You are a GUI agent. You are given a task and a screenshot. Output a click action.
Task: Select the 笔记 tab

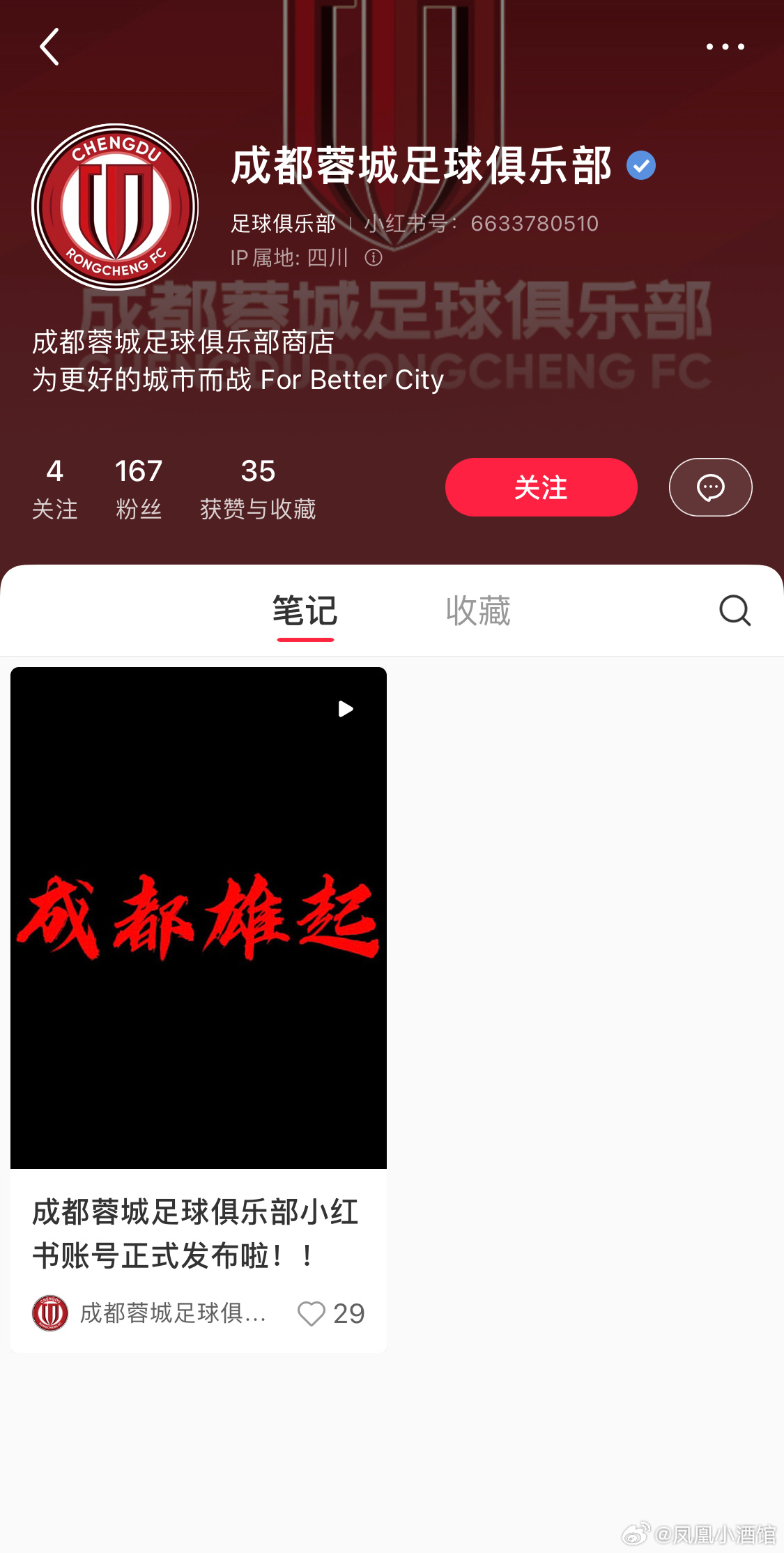click(305, 611)
